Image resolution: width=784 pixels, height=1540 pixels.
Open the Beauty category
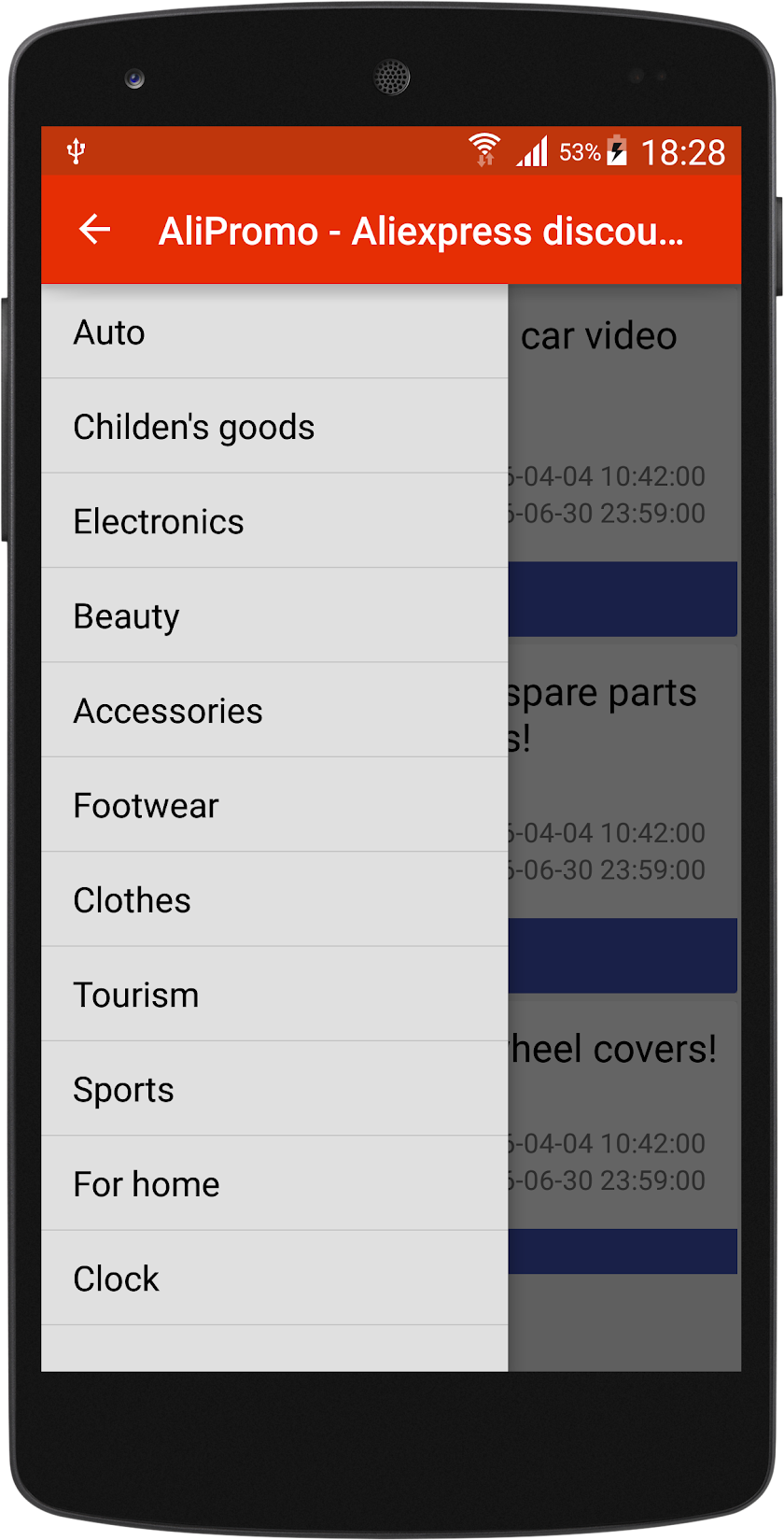(274, 616)
